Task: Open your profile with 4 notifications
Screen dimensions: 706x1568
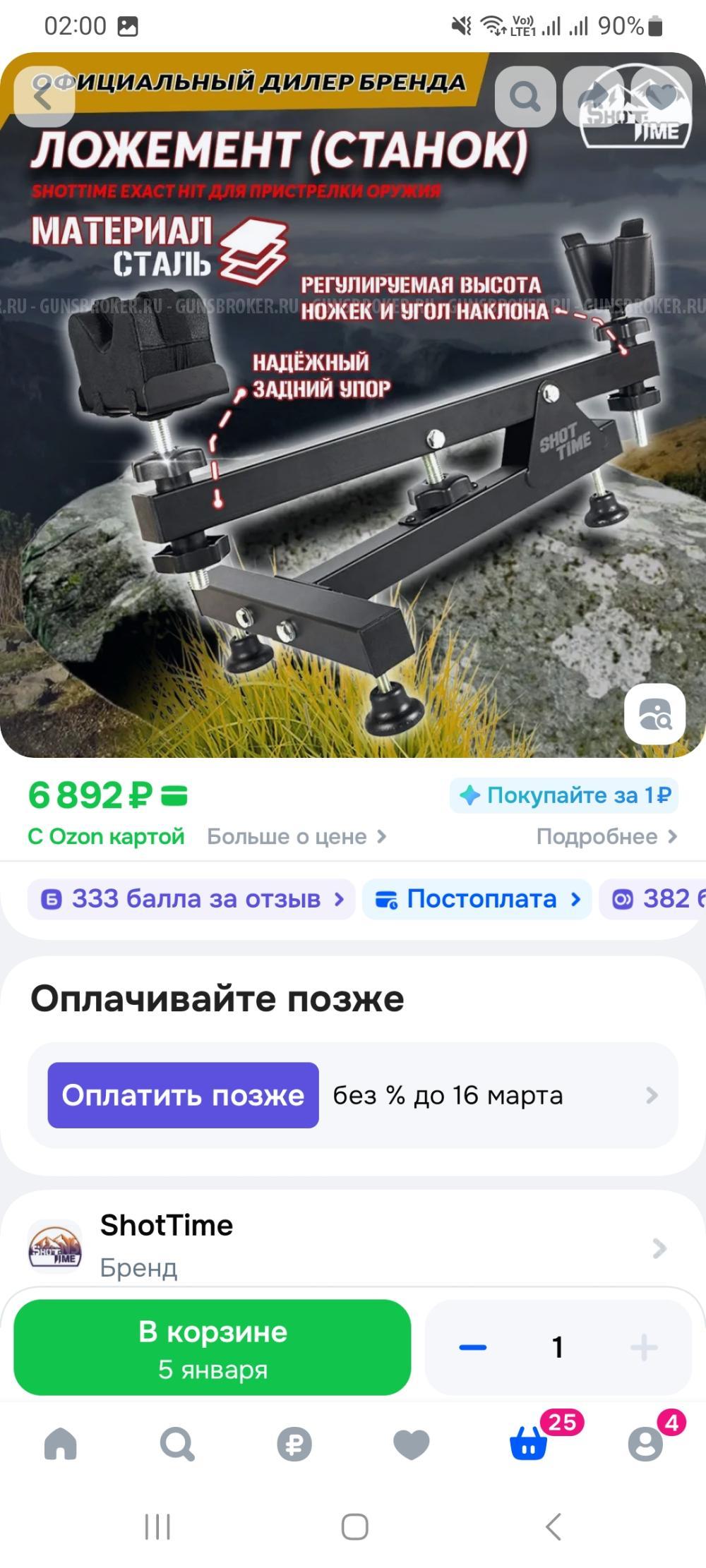Action: point(645,1444)
